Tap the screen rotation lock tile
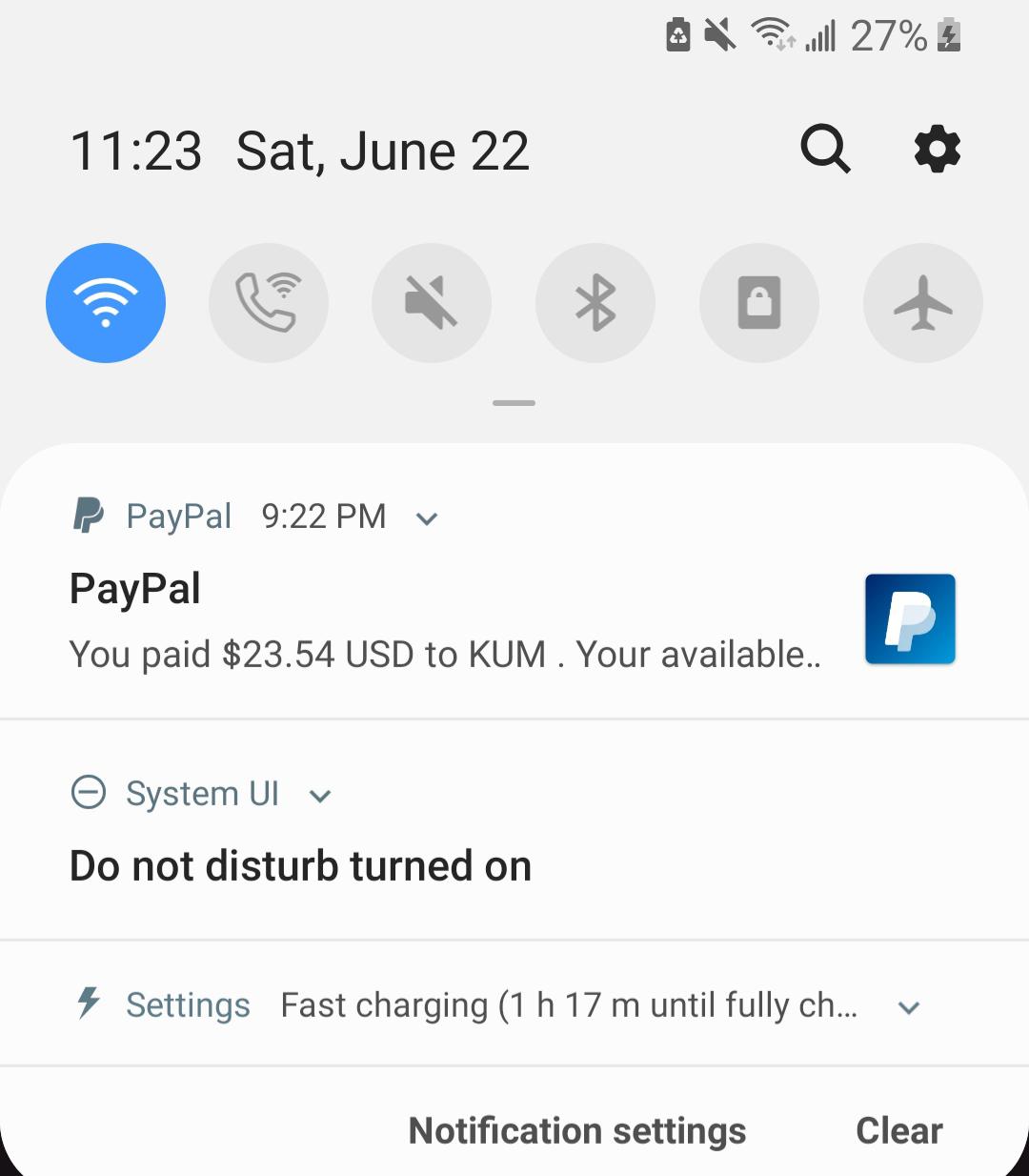1029x1176 pixels. tap(758, 302)
